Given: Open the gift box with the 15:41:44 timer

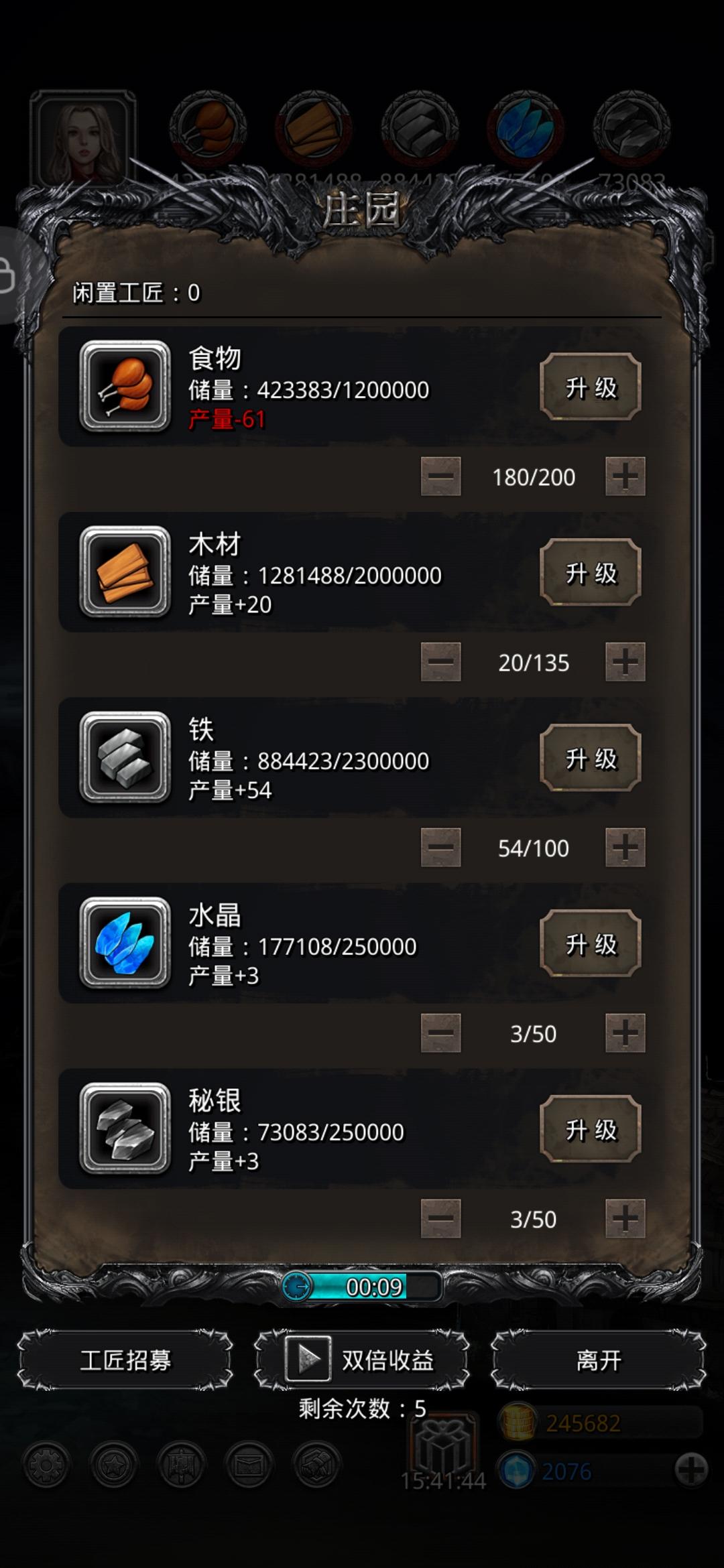Looking at the screenshot, I should (444, 1446).
